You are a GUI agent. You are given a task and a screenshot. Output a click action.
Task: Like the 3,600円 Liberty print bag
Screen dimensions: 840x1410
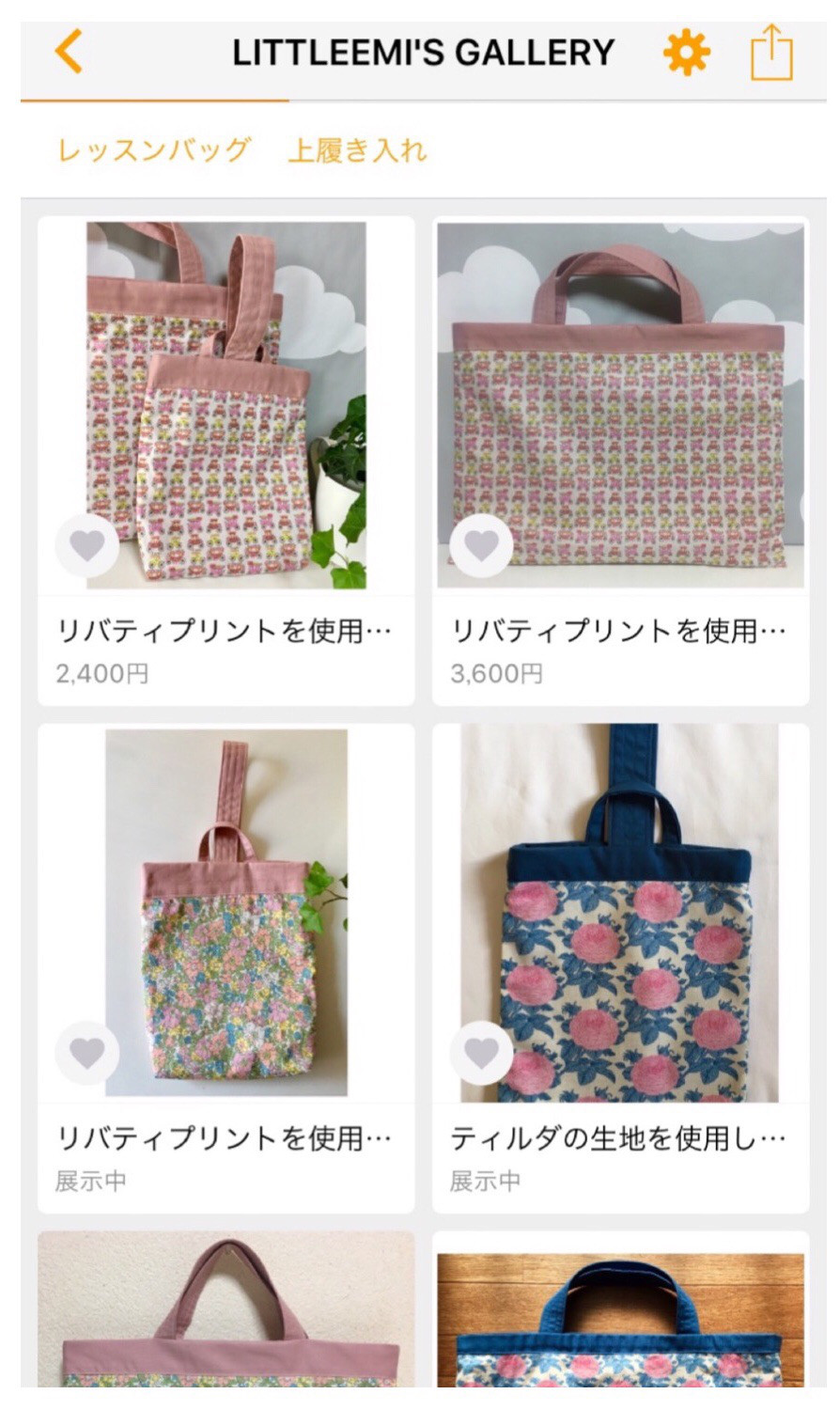click(482, 545)
